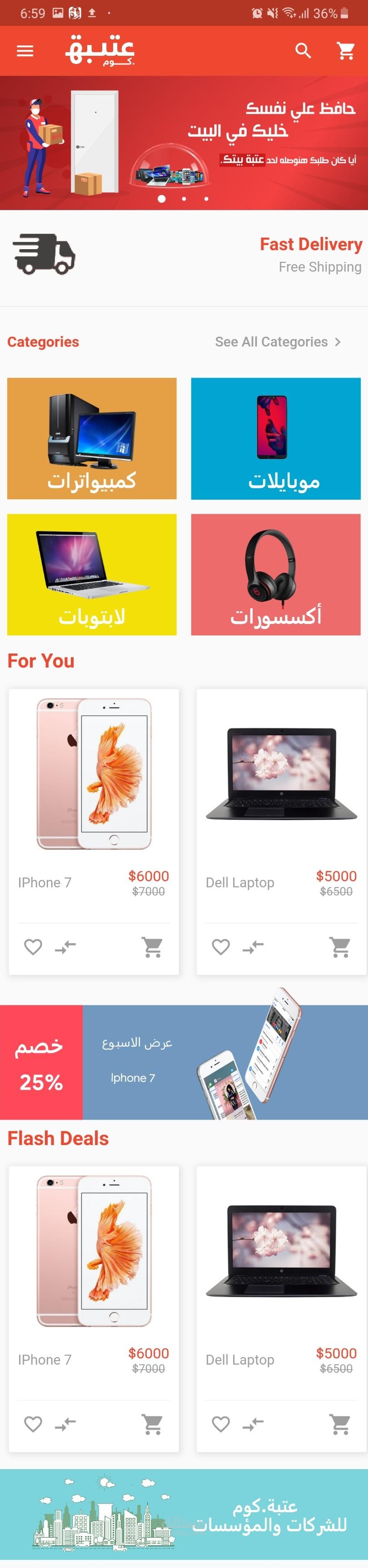Add Flash Deals IPhone 7 to cart
Image resolution: width=368 pixels, height=1568 pixels.
(152, 1424)
